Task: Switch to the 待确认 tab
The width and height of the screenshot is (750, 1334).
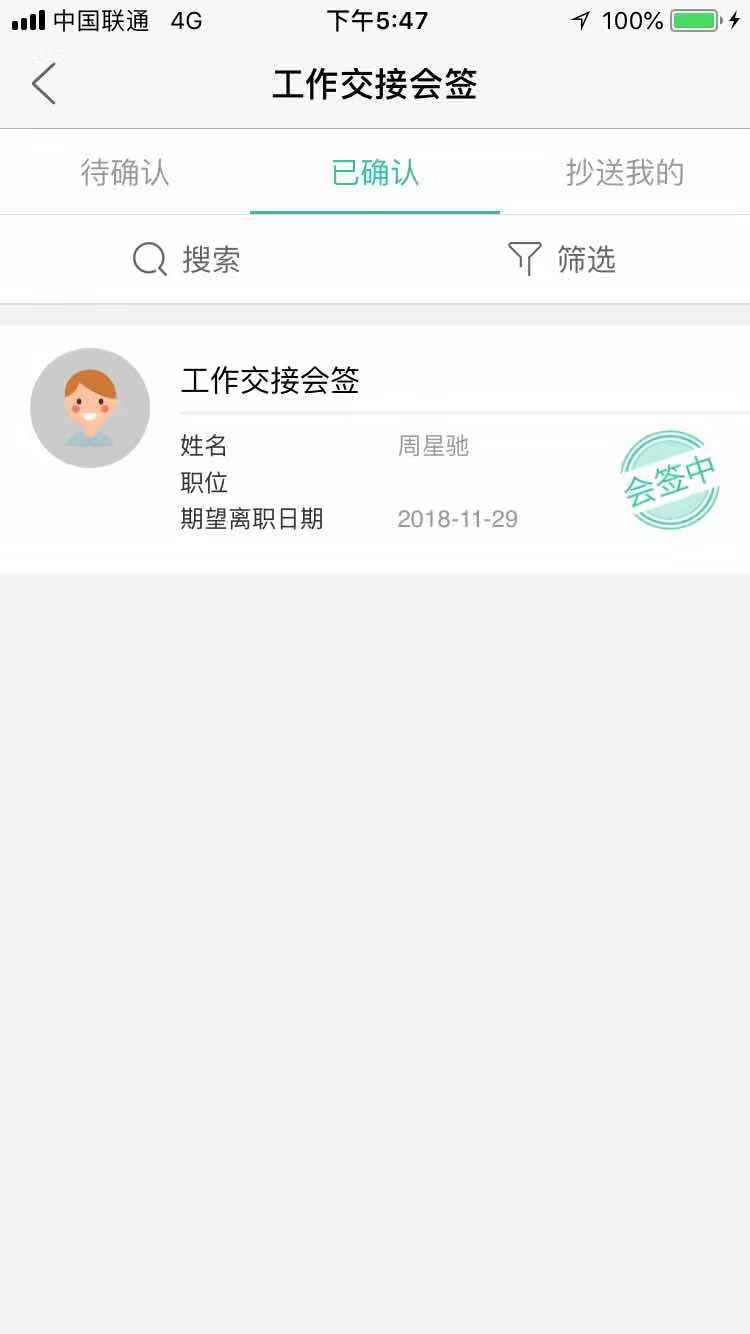Action: pos(125,173)
